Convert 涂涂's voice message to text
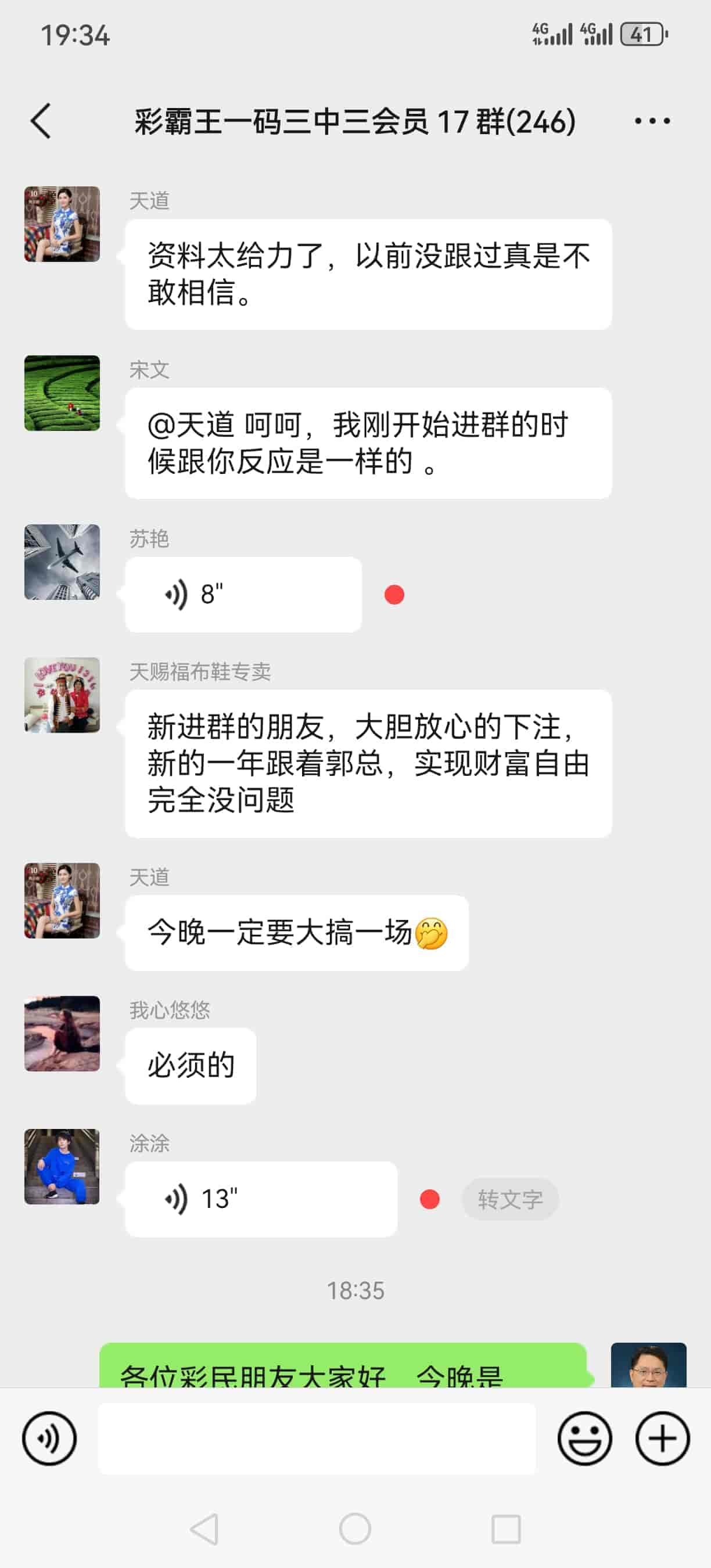This screenshot has height=1568, width=711. [509, 1199]
